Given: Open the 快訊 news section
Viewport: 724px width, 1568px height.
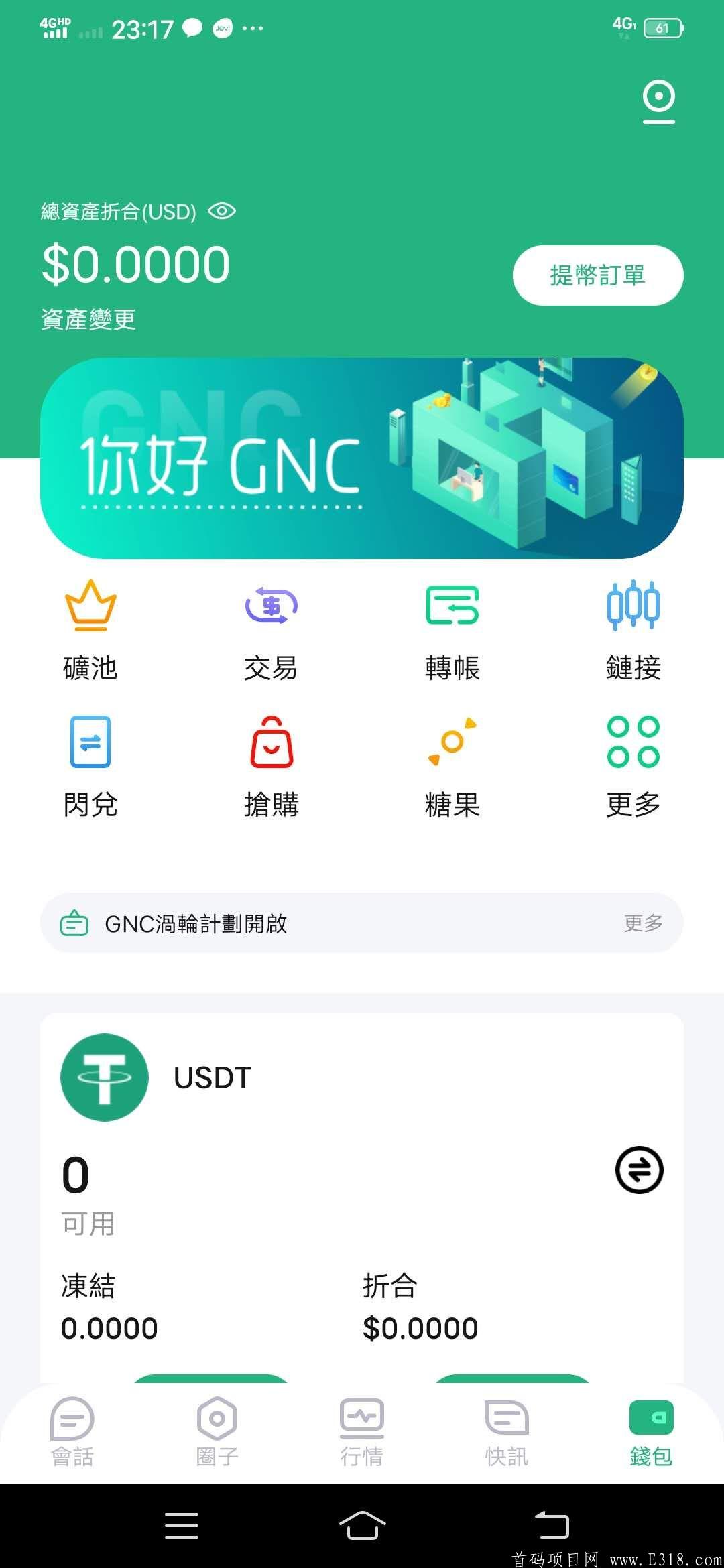Looking at the screenshot, I should pyautogui.click(x=506, y=1427).
